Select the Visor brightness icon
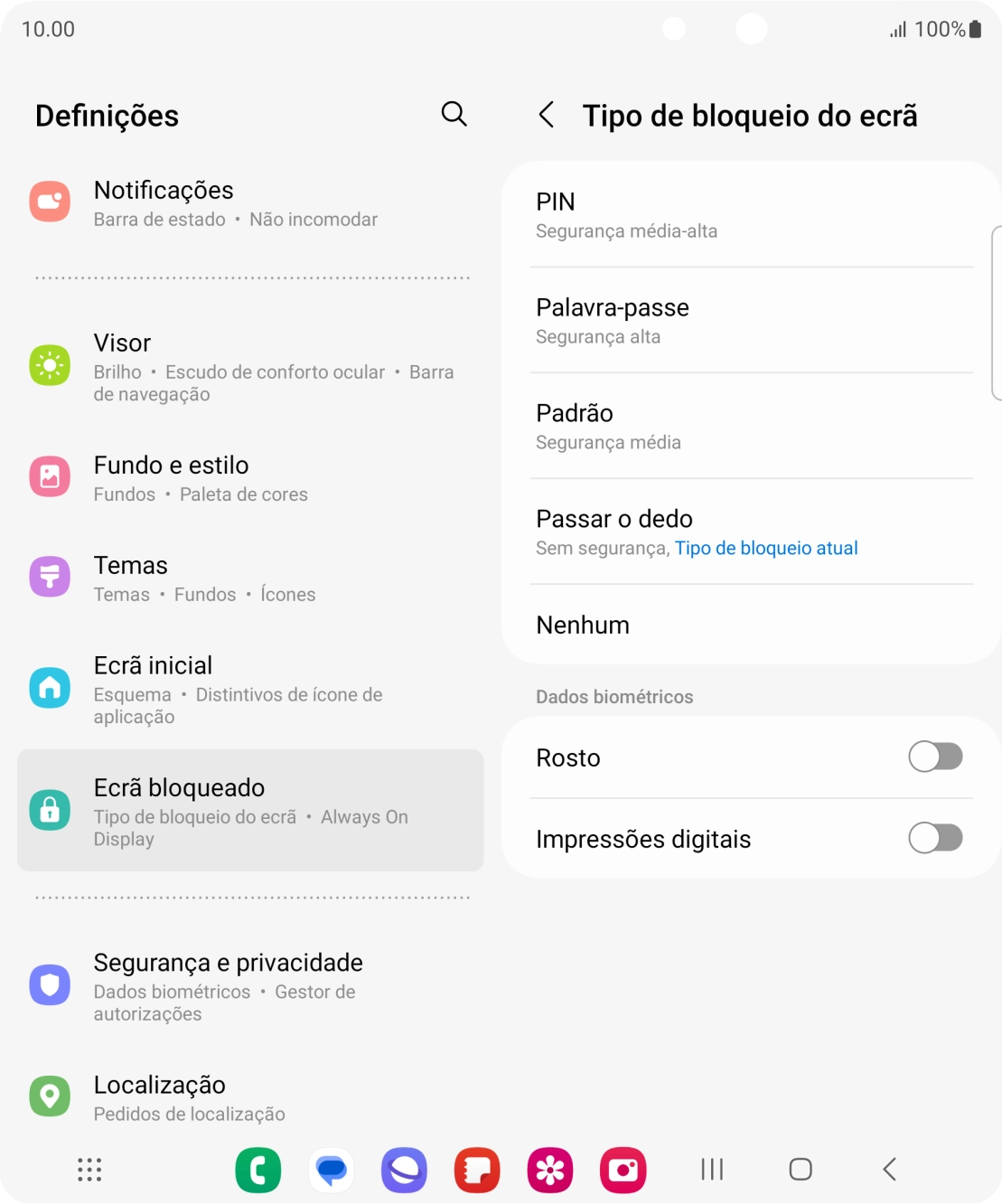 pos(50,365)
